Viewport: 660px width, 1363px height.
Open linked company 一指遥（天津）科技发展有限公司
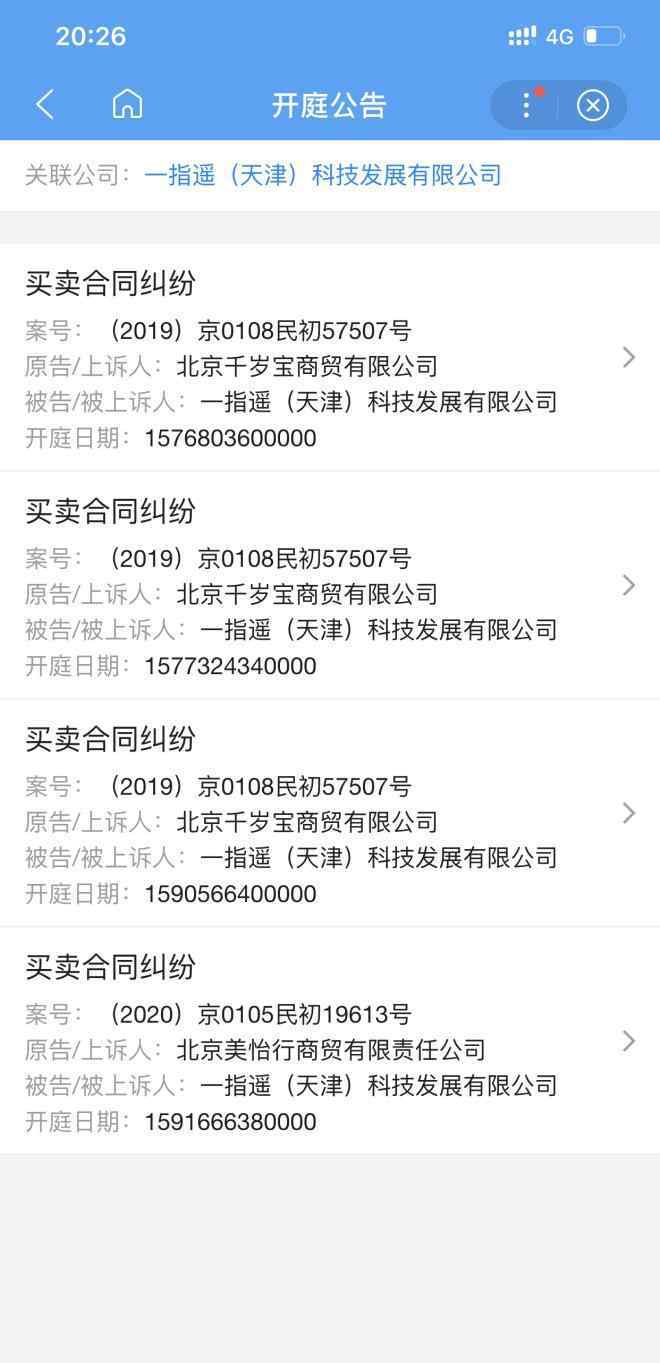tap(323, 176)
